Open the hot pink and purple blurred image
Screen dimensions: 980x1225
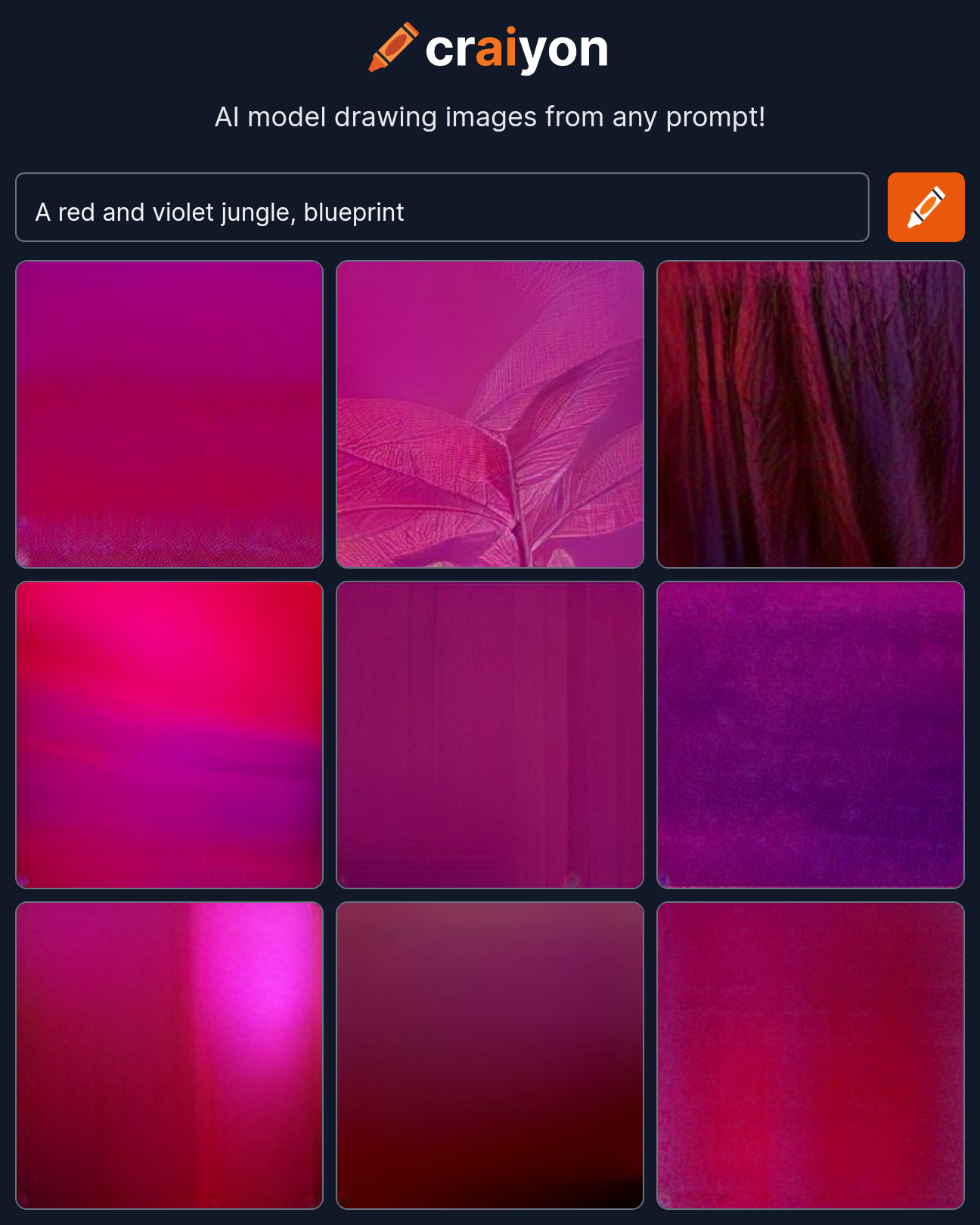coord(169,734)
